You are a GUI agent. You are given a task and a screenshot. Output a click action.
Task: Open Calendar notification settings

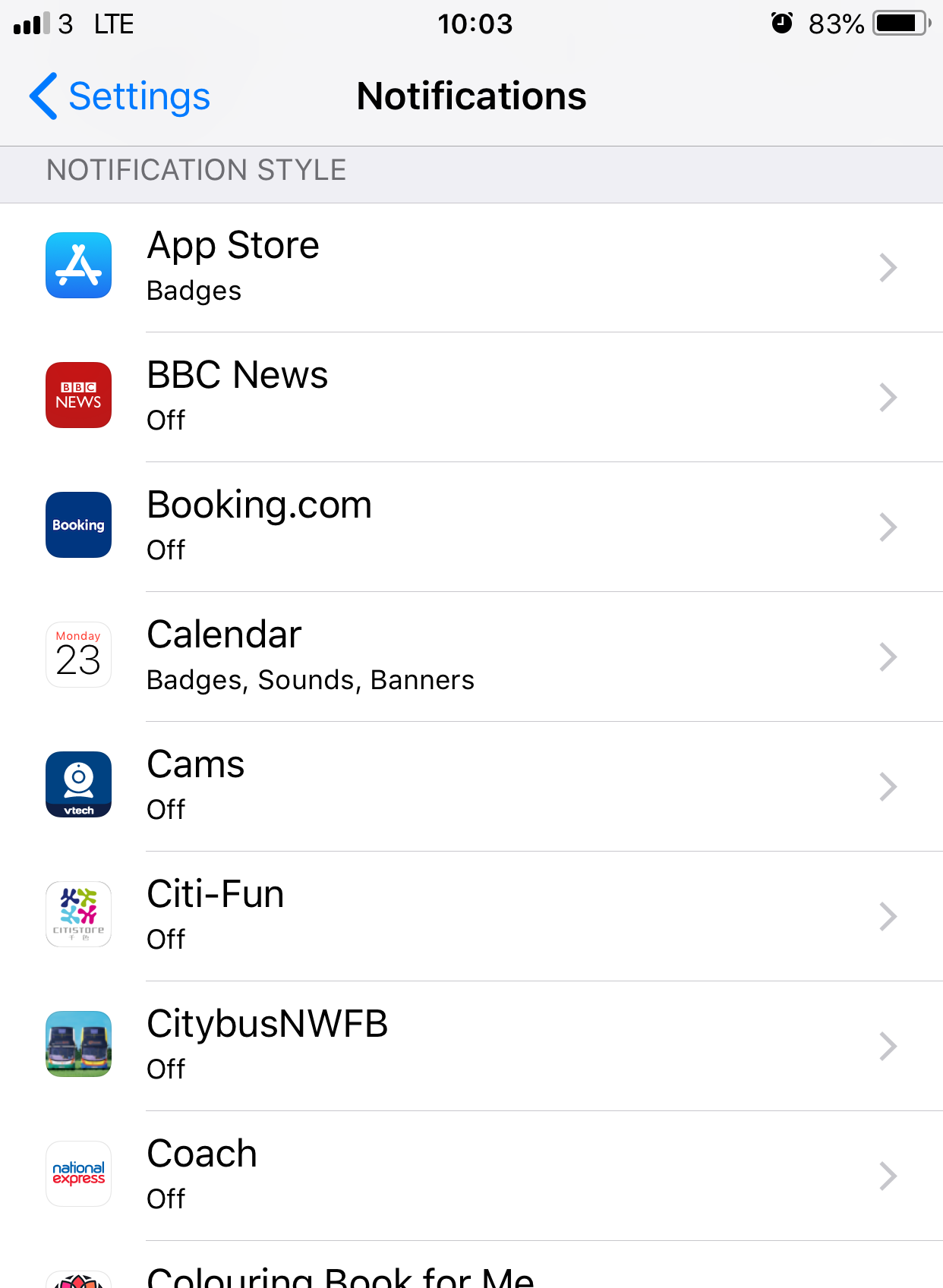click(471, 657)
